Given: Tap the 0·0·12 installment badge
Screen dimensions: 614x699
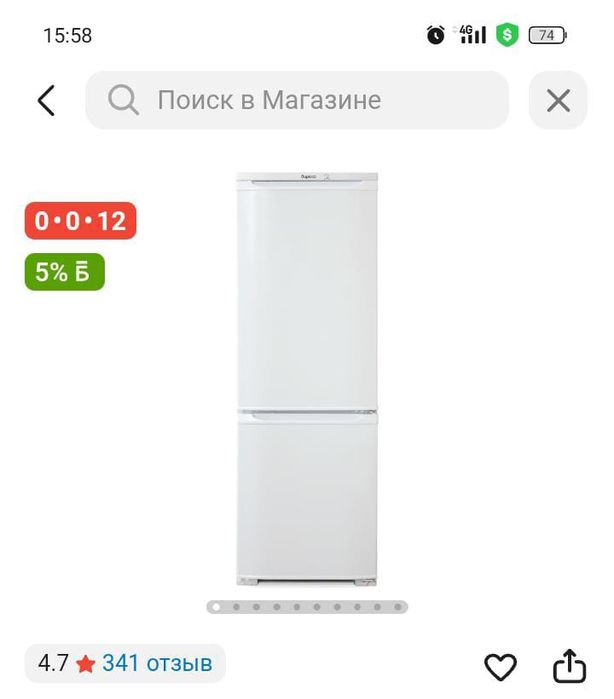Looking at the screenshot, I should (80, 220).
